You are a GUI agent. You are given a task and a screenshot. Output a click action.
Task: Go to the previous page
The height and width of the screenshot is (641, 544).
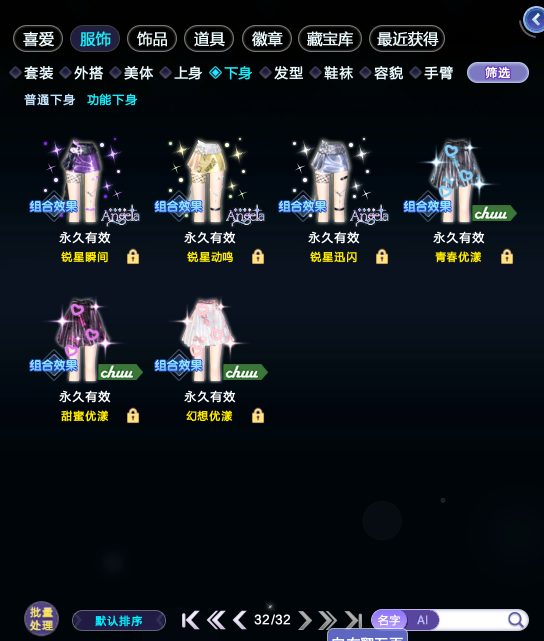coord(240,620)
